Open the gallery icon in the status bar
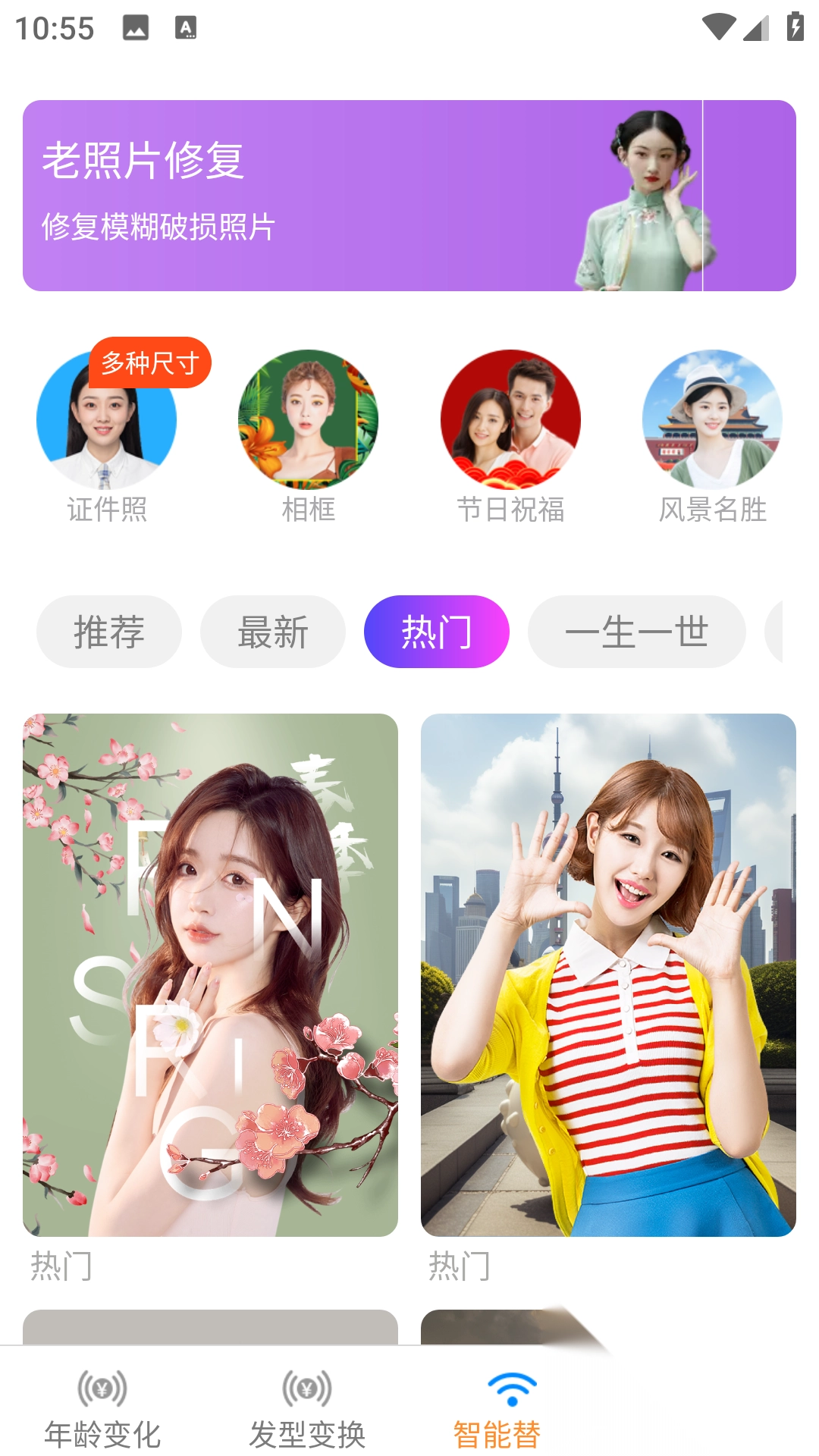Screen dimensions: 819x1456 point(133,27)
